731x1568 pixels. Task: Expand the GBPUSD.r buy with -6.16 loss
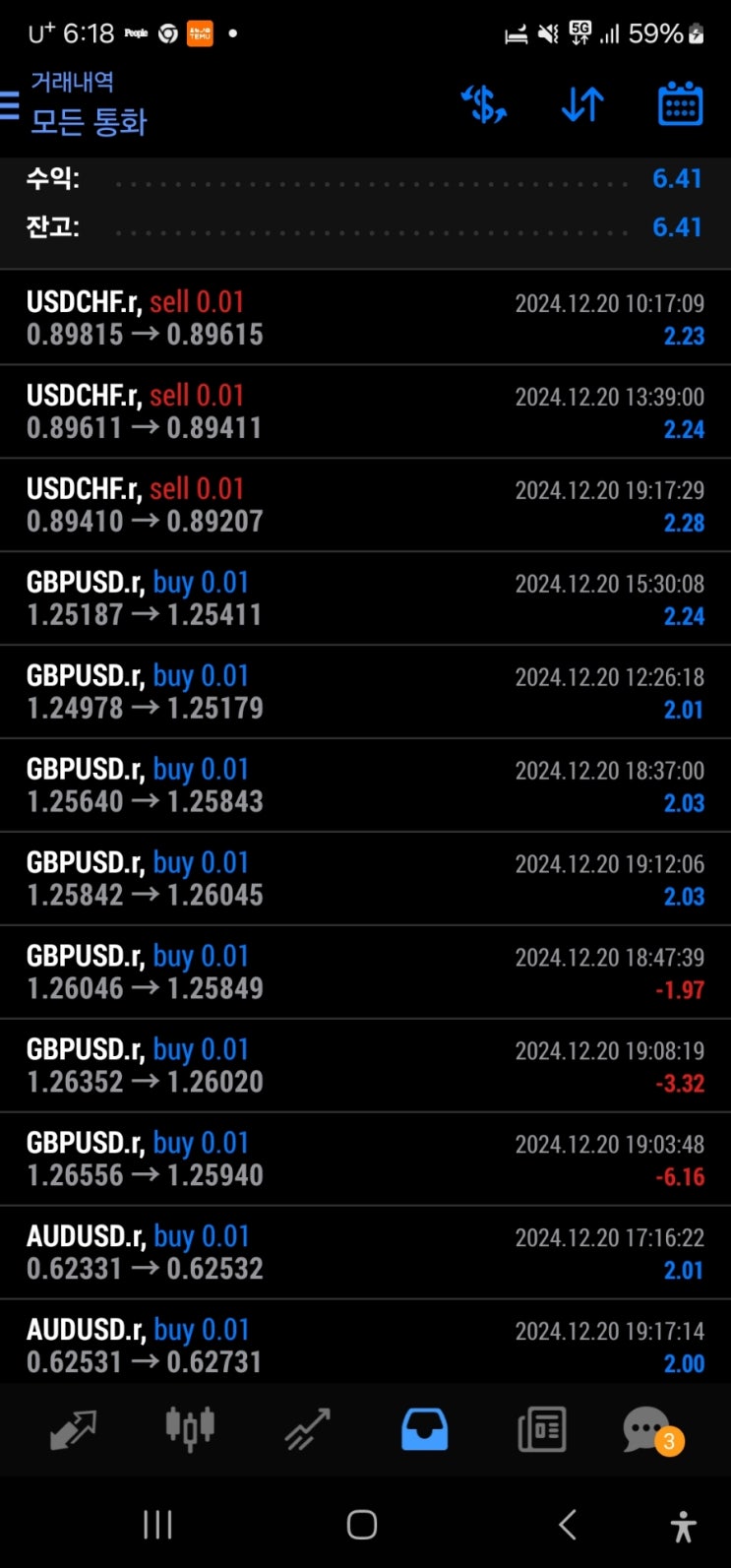365,1159
